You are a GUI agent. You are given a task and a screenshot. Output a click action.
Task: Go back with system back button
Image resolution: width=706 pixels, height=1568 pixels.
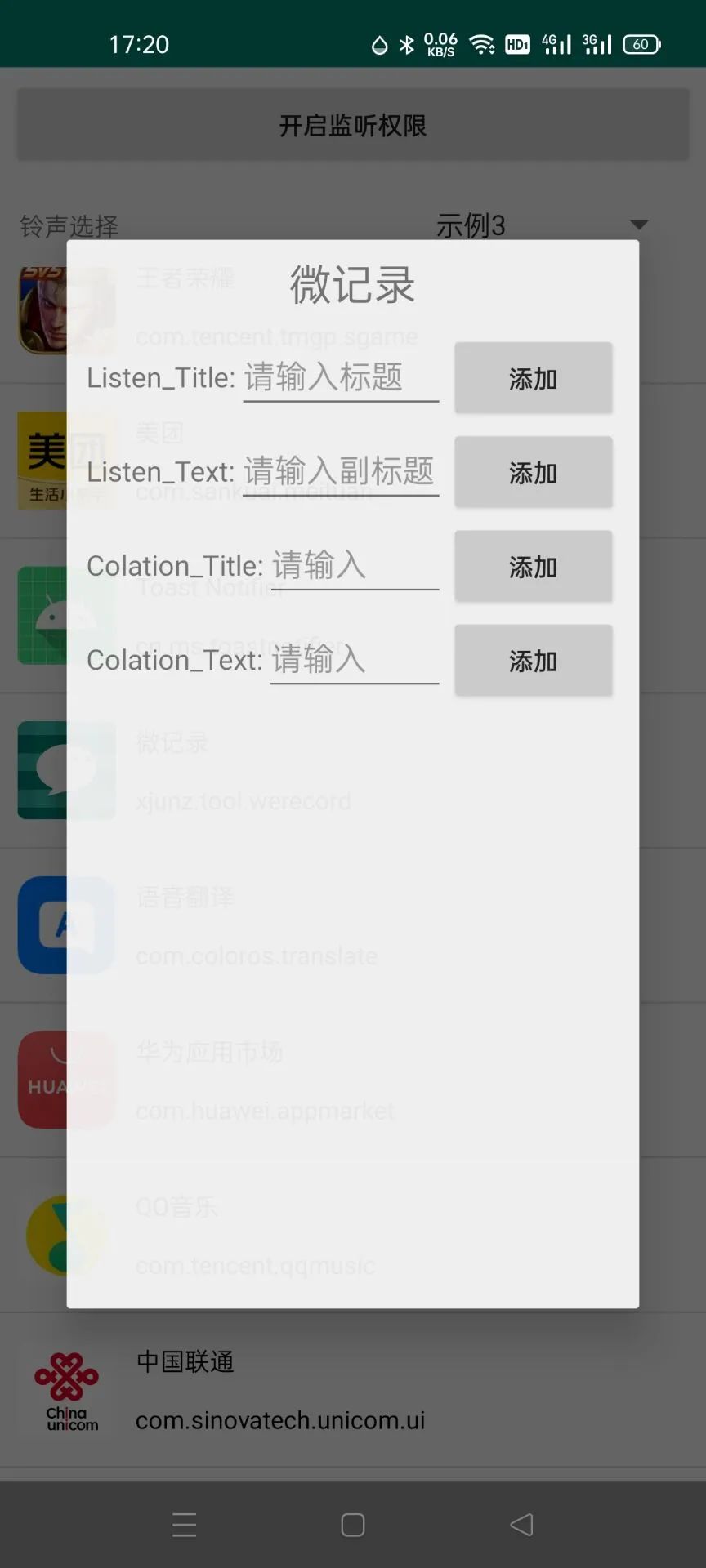point(521,1525)
